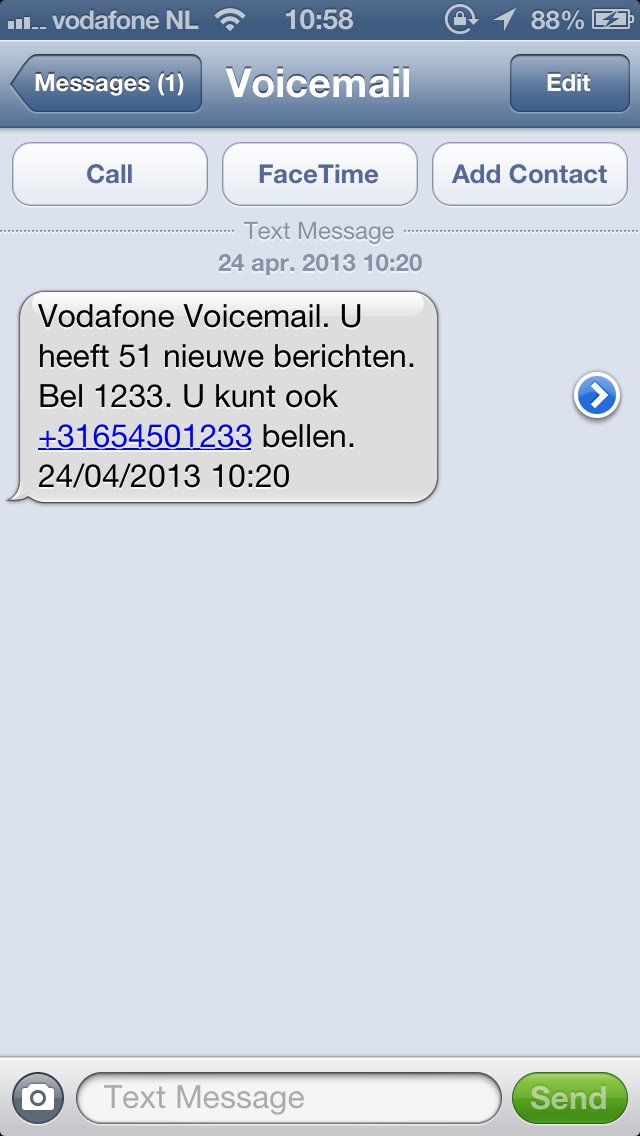Go back to the Messages list

(107, 83)
